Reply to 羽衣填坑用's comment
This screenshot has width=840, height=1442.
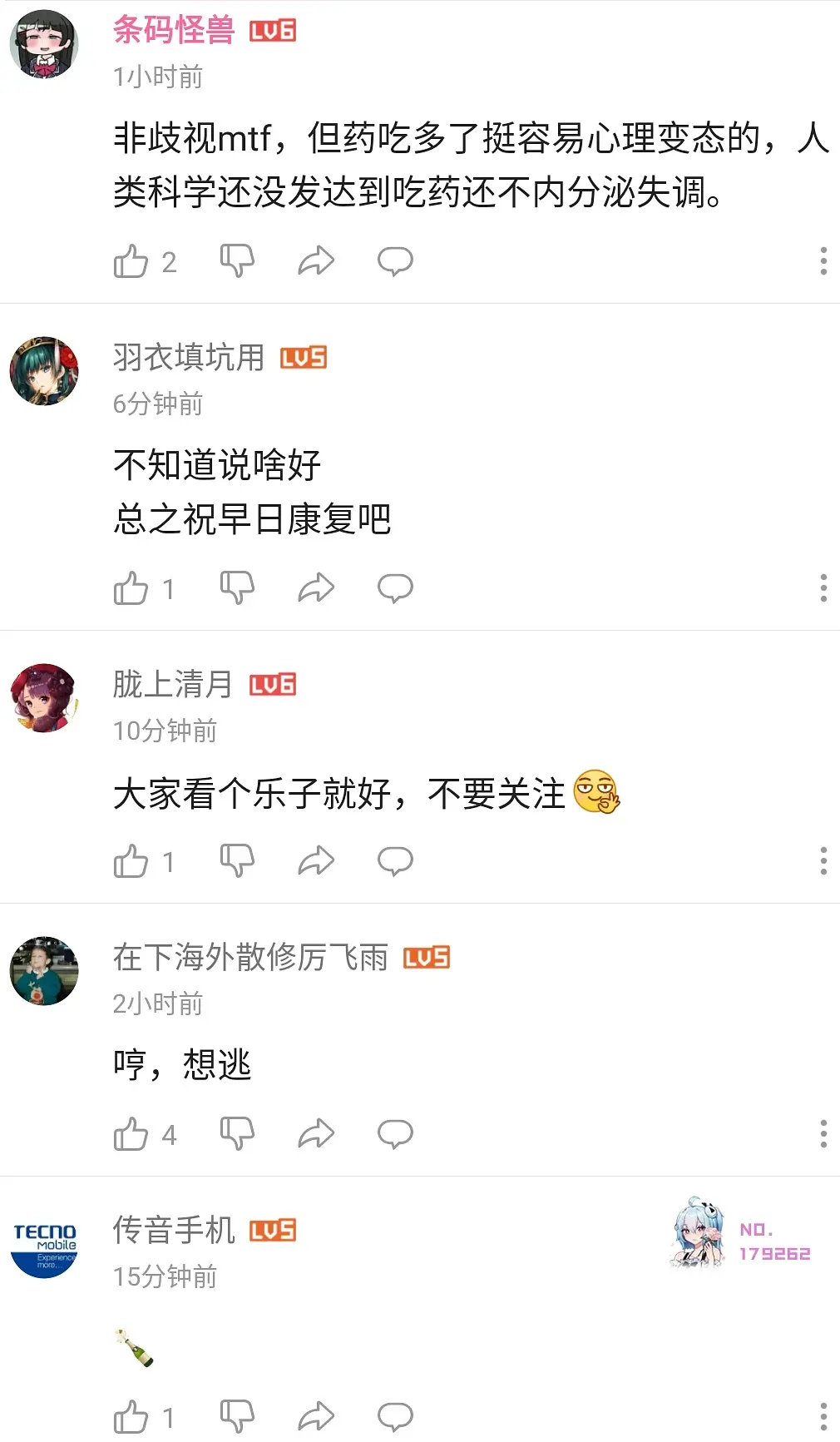(x=395, y=588)
